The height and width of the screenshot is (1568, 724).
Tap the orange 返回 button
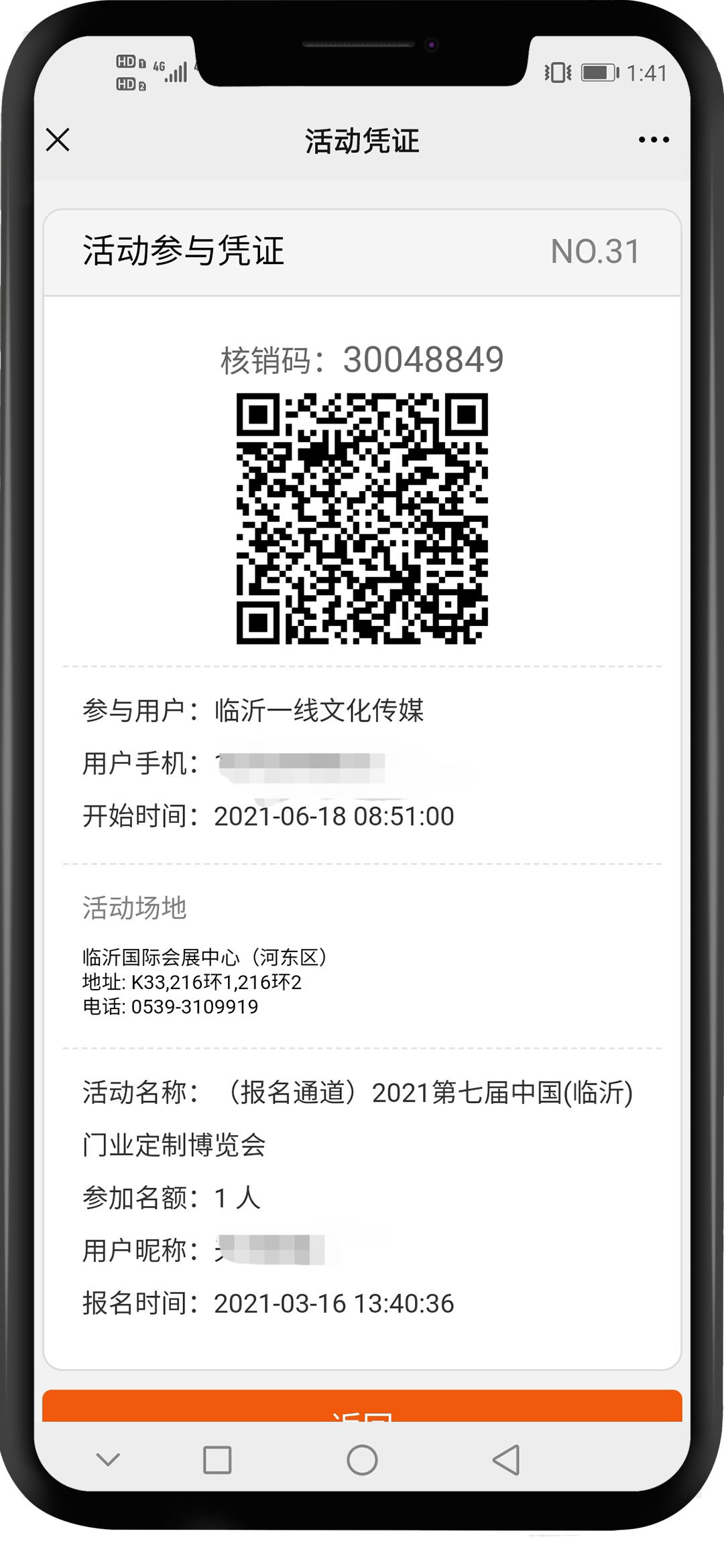(362, 1406)
